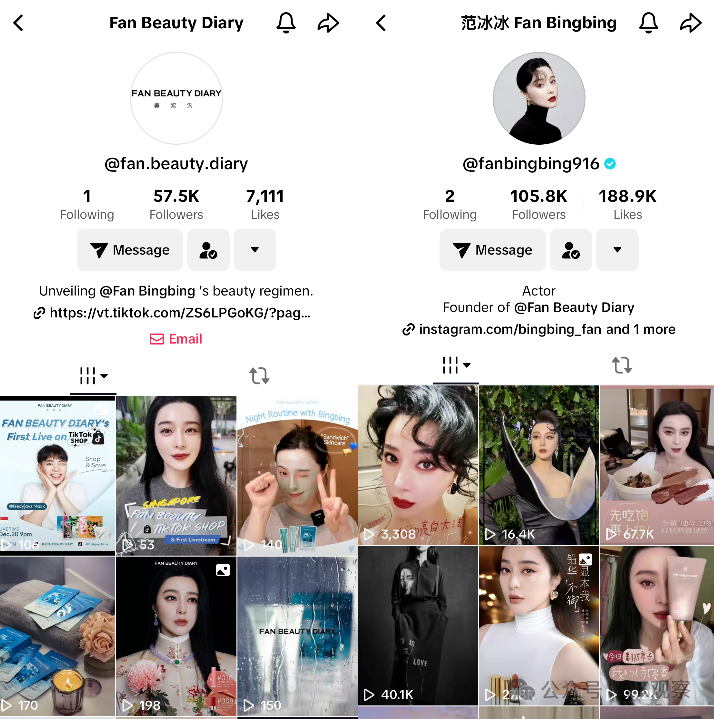Play Fan Bingbing's video with 67.7K views
This screenshot has height=719, width=714.
656,466
